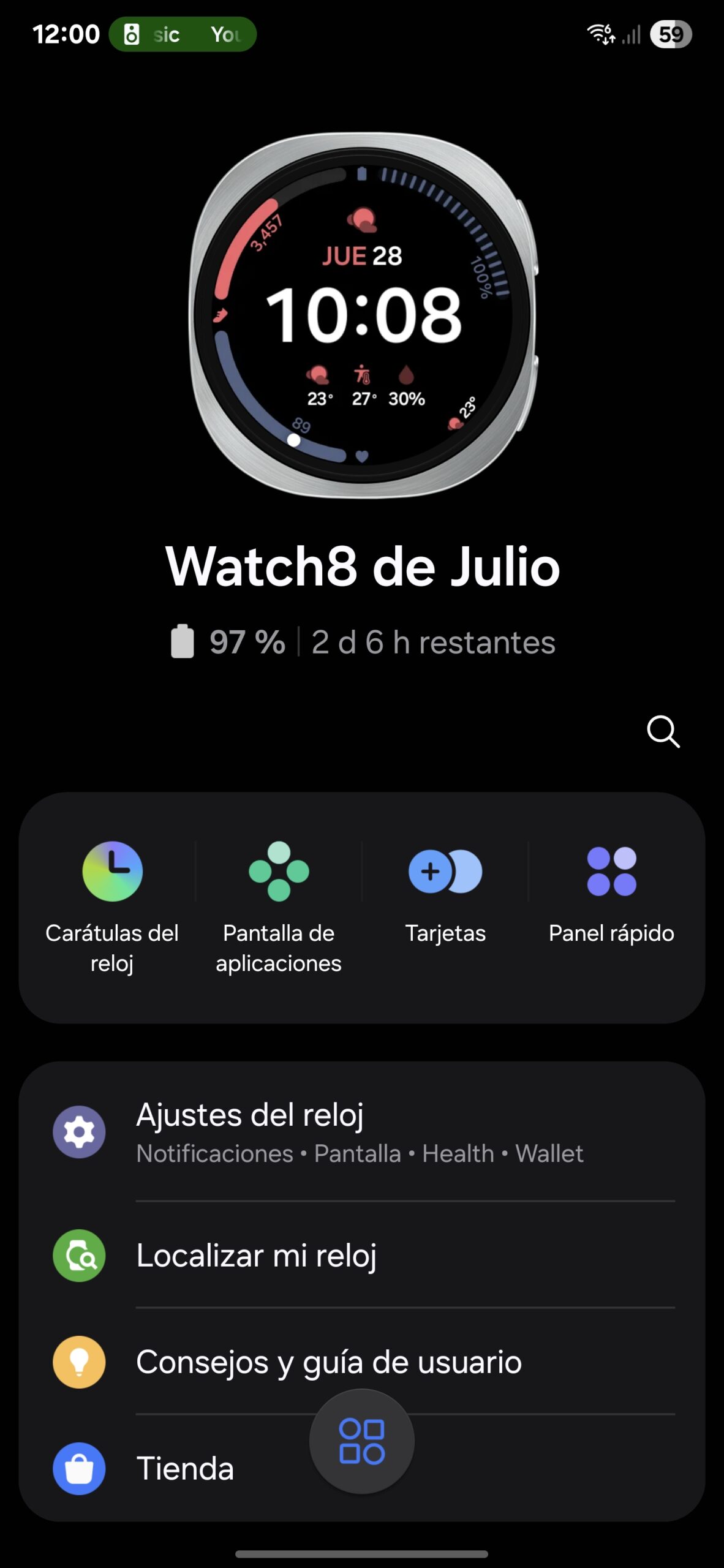The image size is (724, 1568).
Task: Open the media pill in status bar
Action: pyautogui.click(x=183, y=34)
